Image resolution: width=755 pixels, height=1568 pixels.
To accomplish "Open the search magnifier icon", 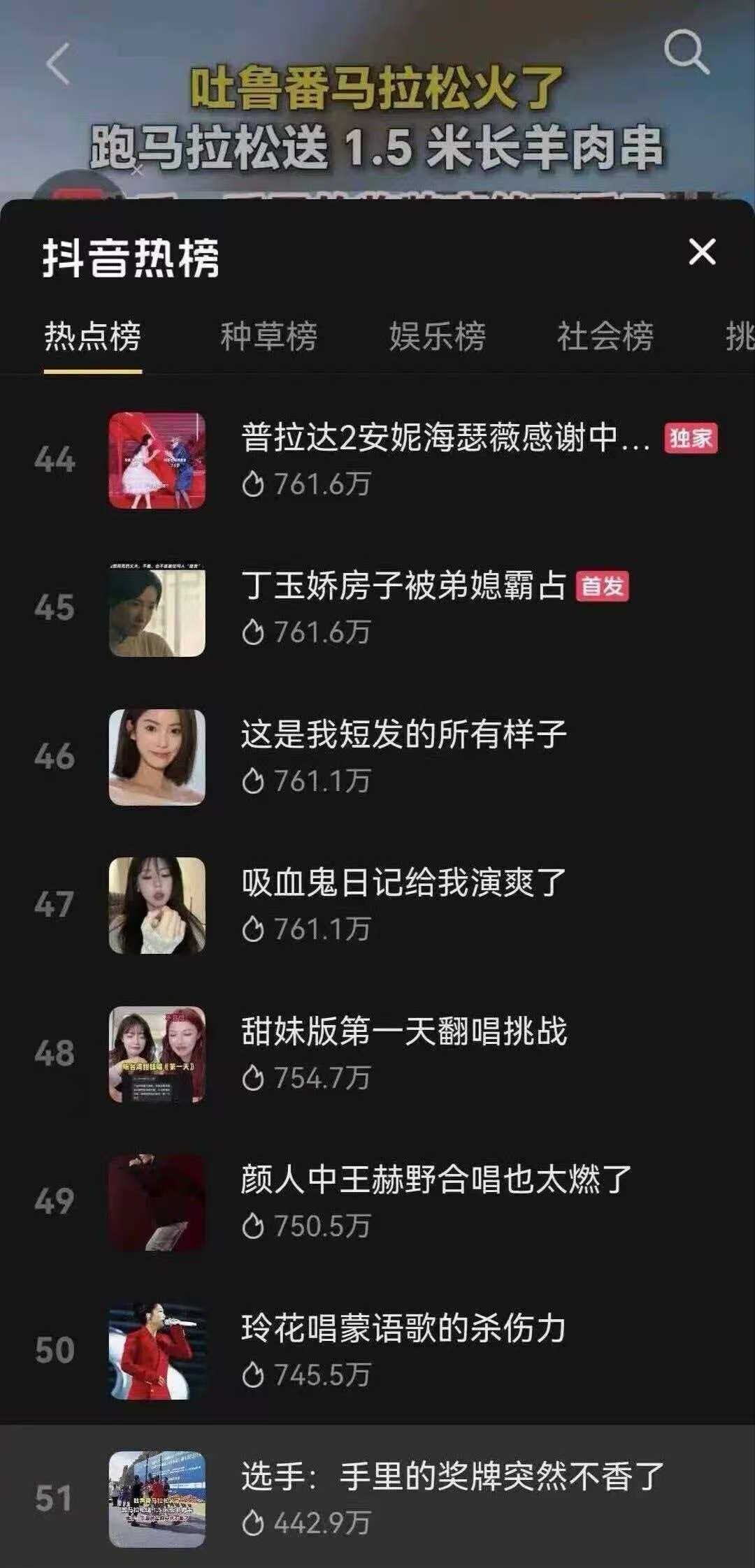I will point(686,52).
